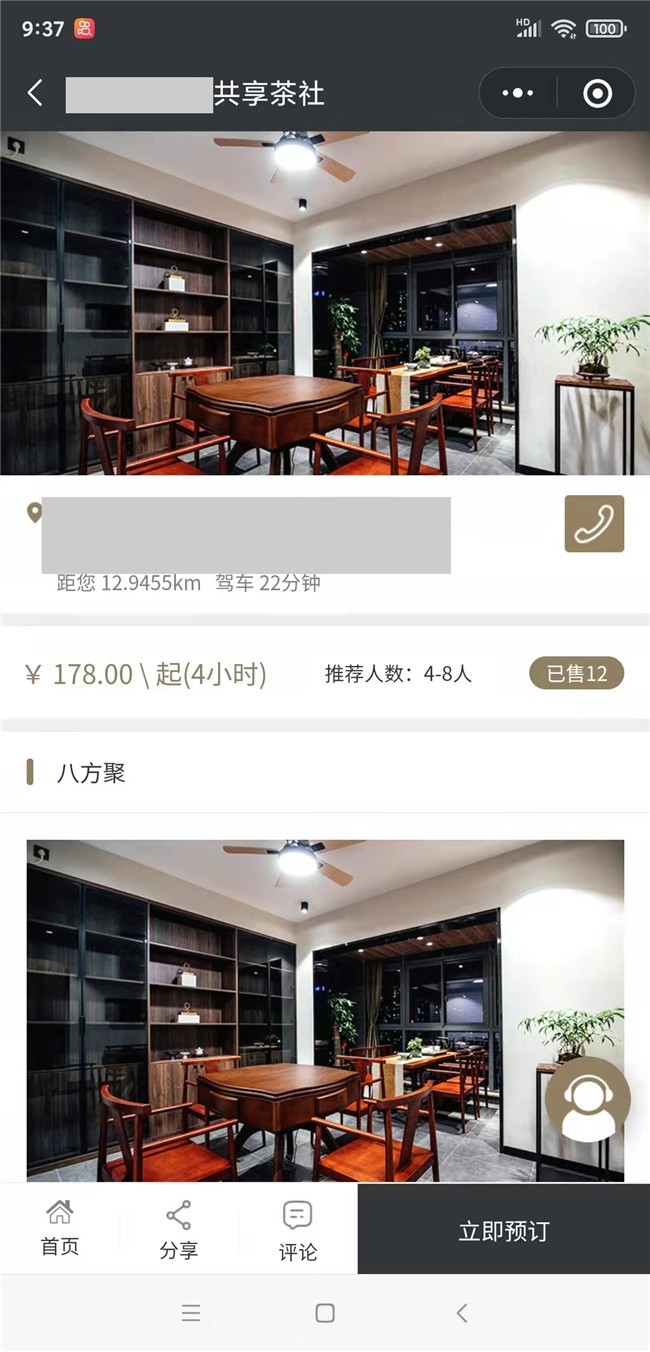
Task: Go back using the top-left arrow
Action: [36, 94]
